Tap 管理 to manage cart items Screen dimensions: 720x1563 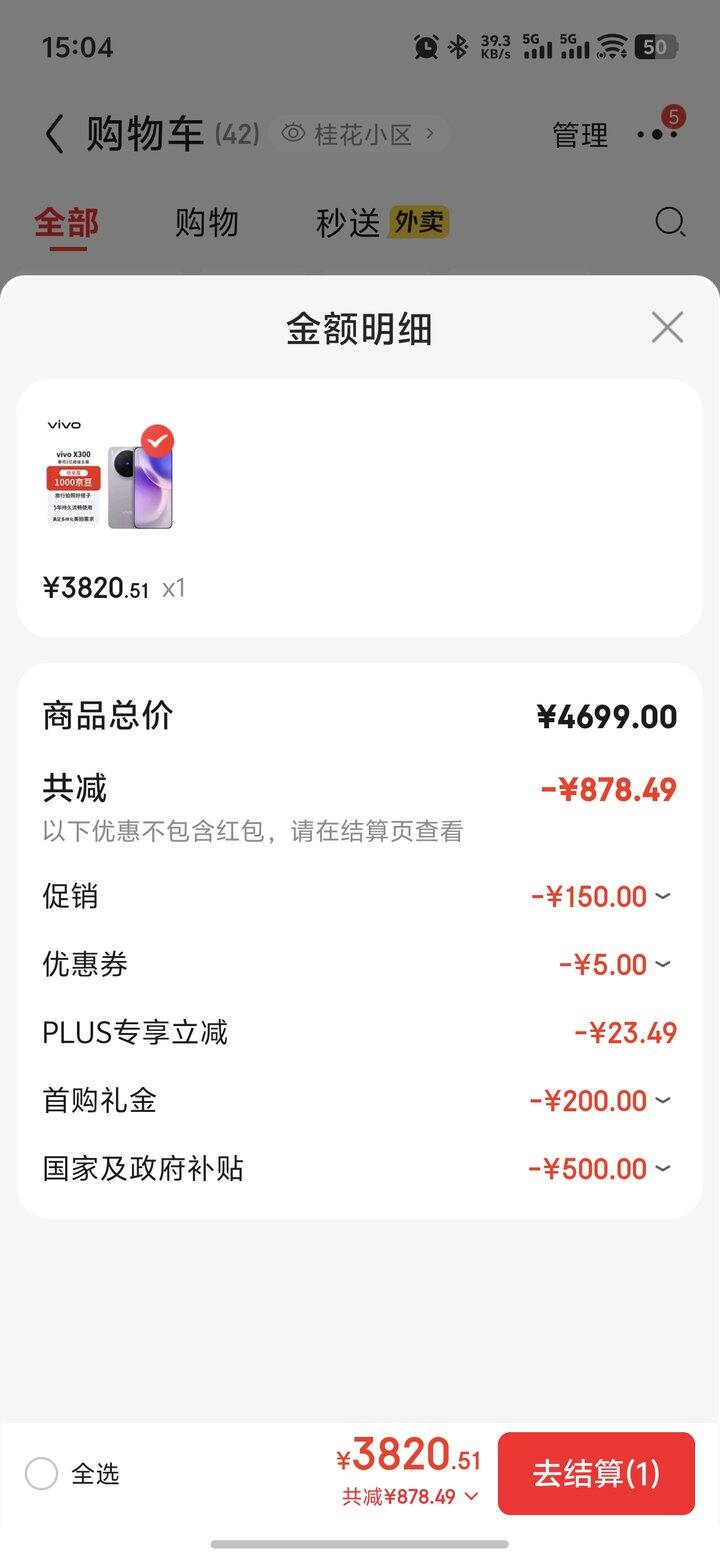(580, 135)
